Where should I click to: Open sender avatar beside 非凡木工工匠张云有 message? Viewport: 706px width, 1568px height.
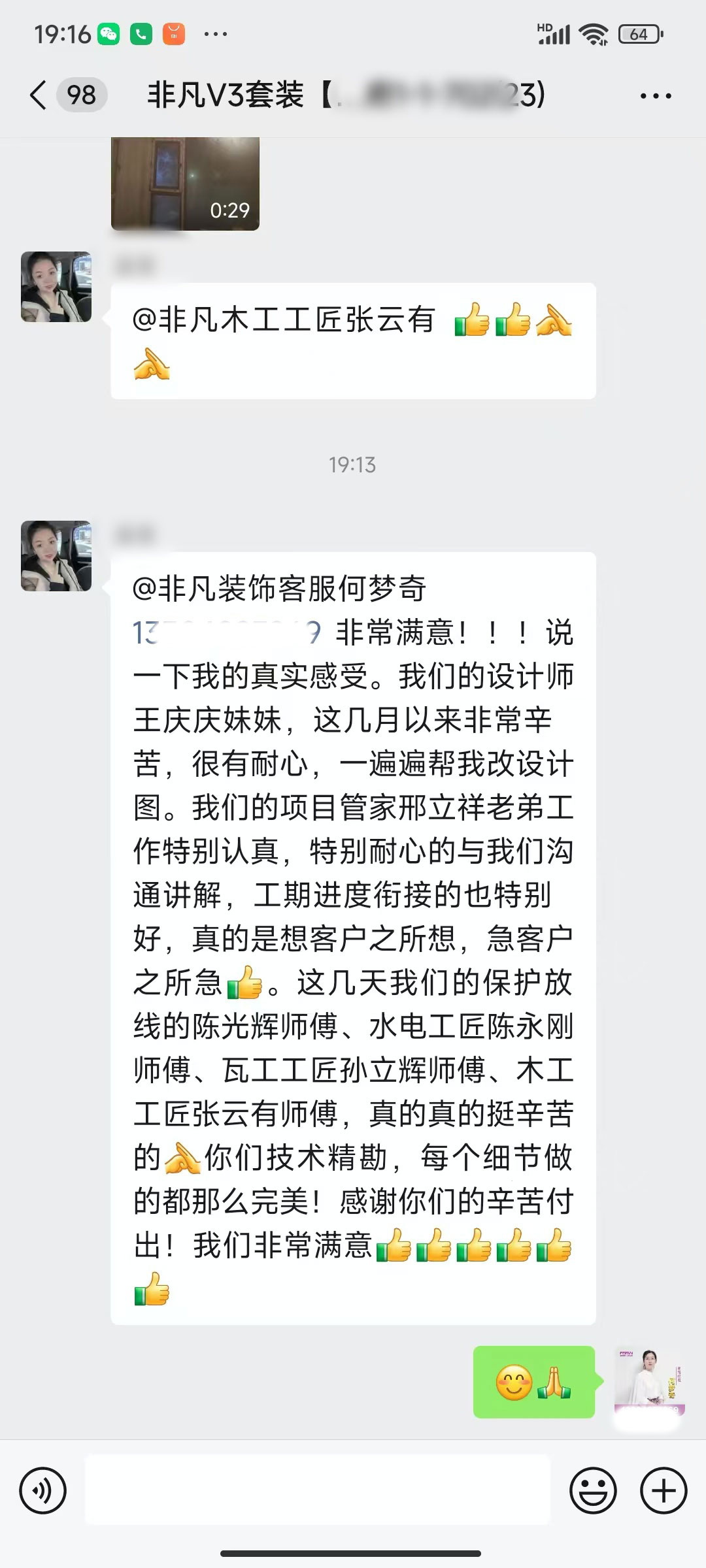56,287
